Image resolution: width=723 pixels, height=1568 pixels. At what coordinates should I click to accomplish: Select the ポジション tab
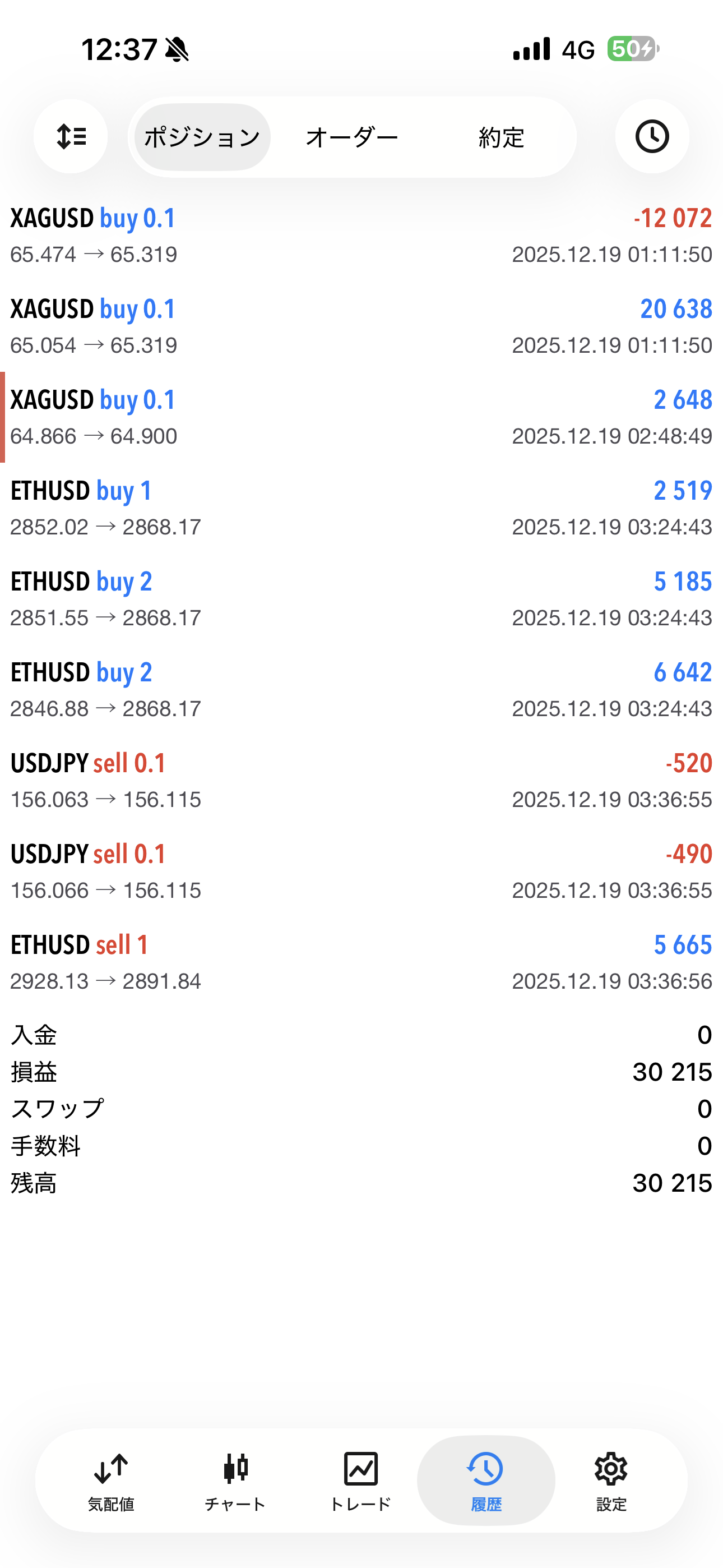[x=202, y=137]
